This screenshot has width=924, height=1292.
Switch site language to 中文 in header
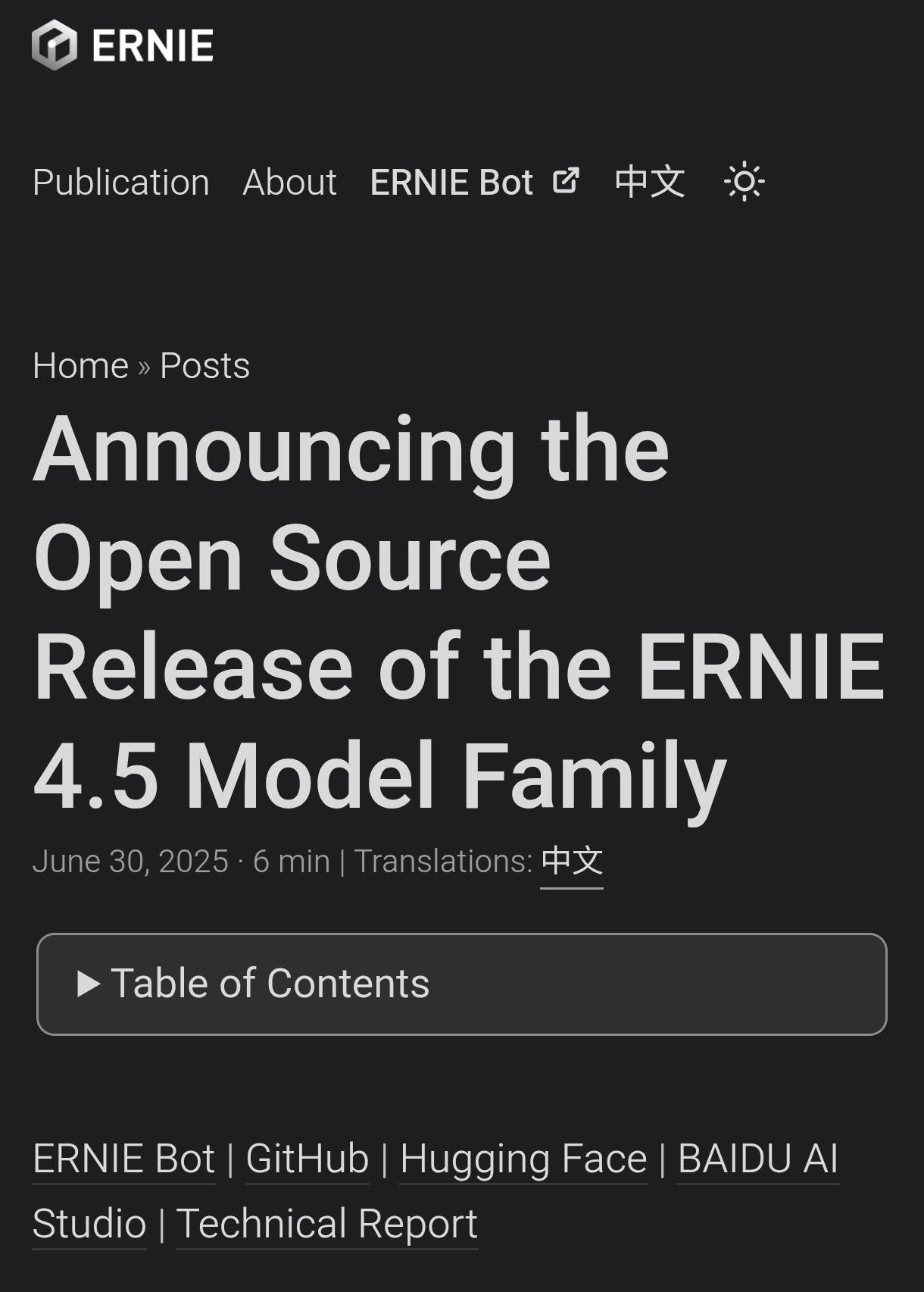(650, 183)
